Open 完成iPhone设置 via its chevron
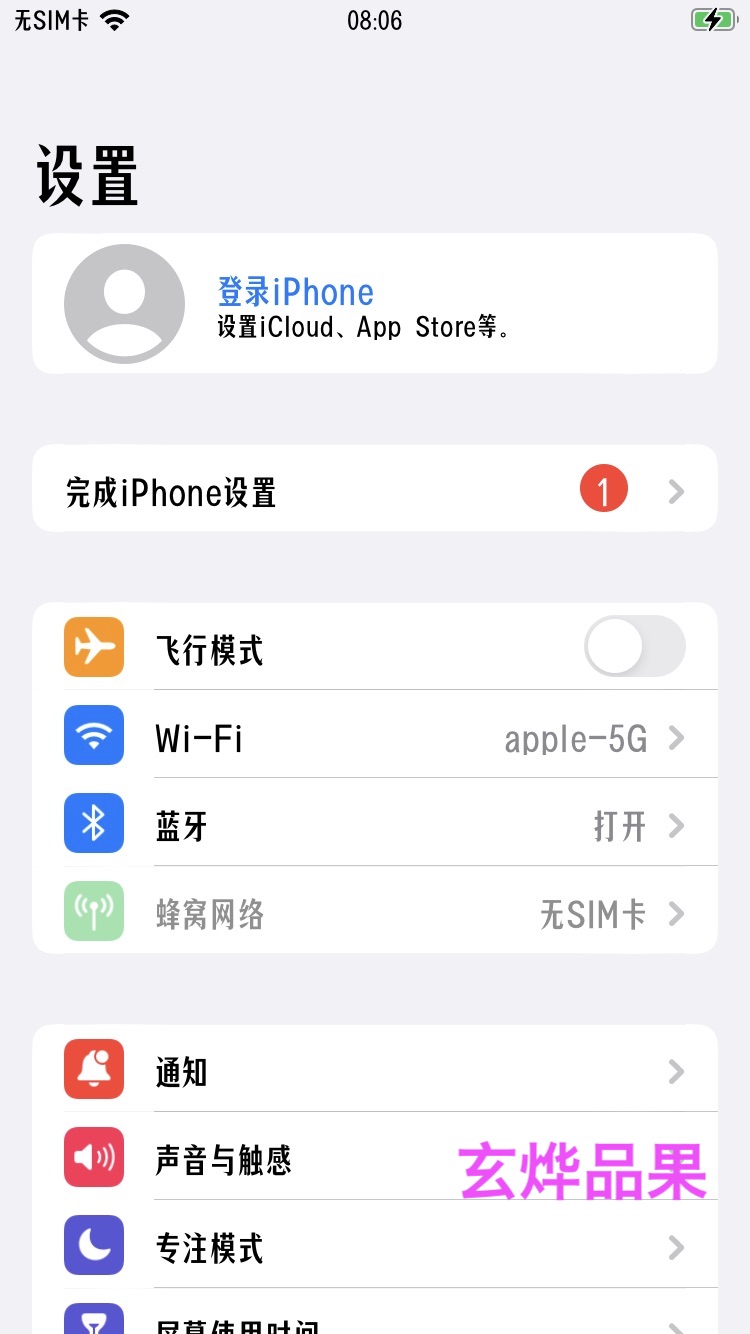 pos(675,490)
